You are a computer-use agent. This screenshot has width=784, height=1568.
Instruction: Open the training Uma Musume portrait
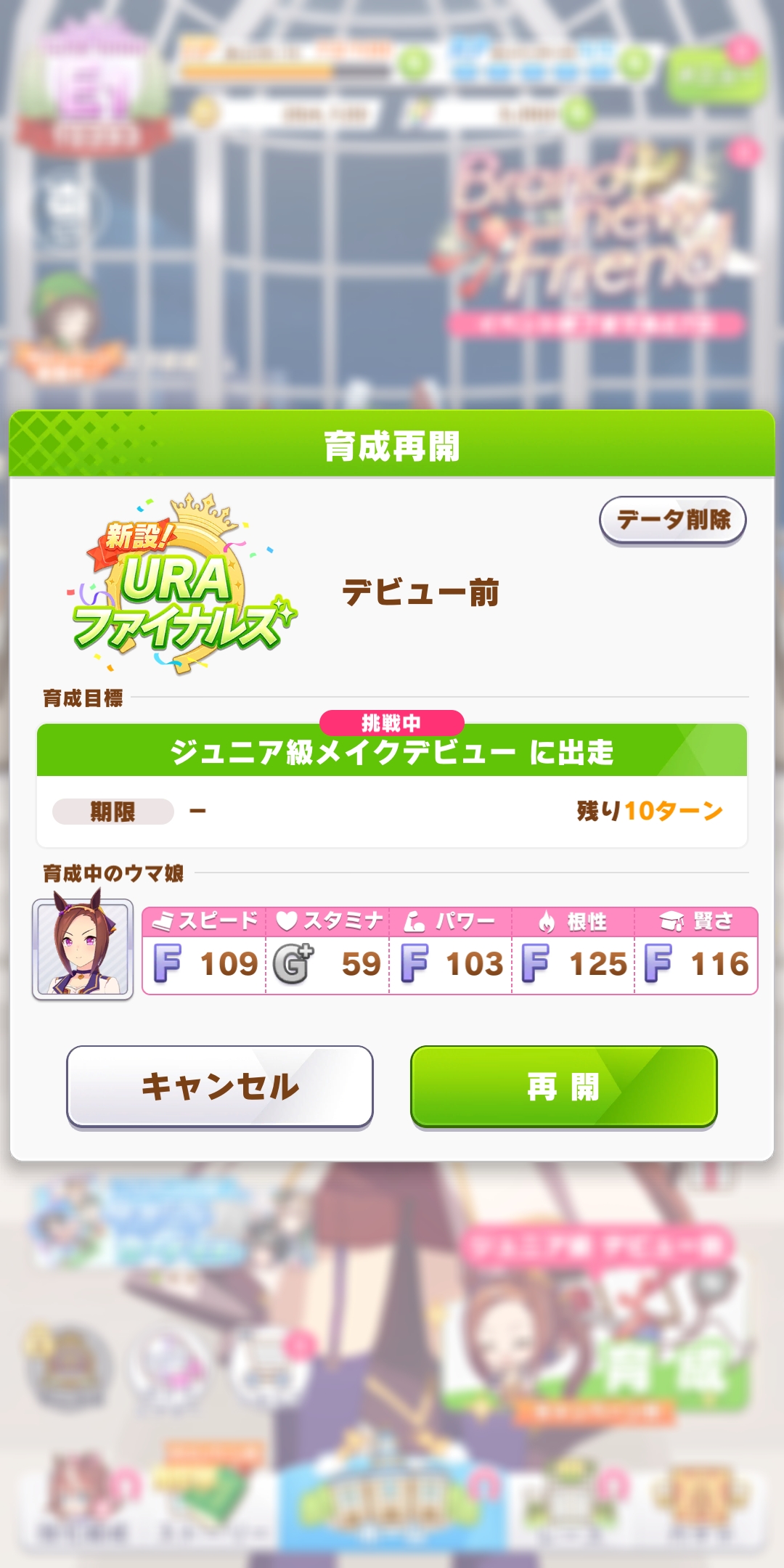[83, 950]
